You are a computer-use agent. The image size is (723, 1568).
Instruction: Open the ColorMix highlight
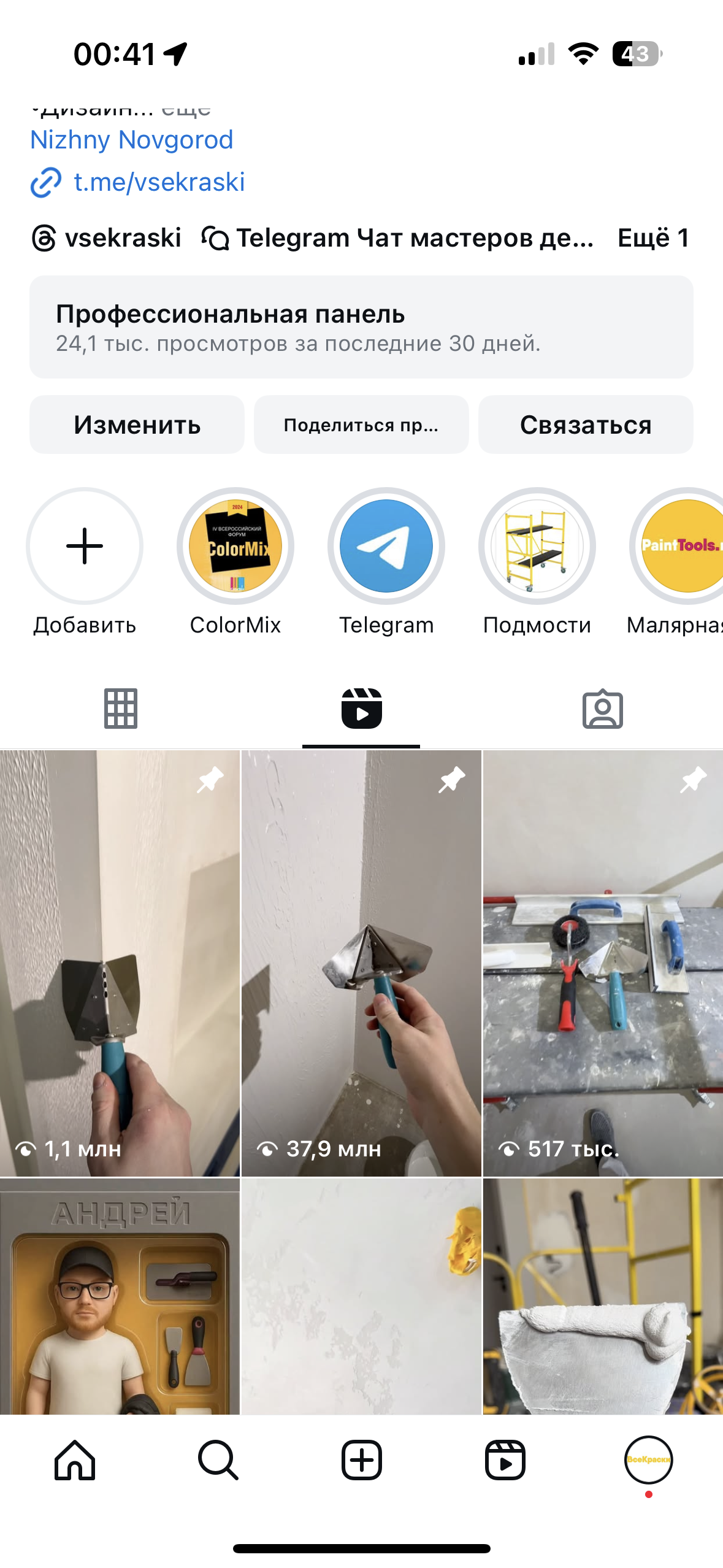235,546
